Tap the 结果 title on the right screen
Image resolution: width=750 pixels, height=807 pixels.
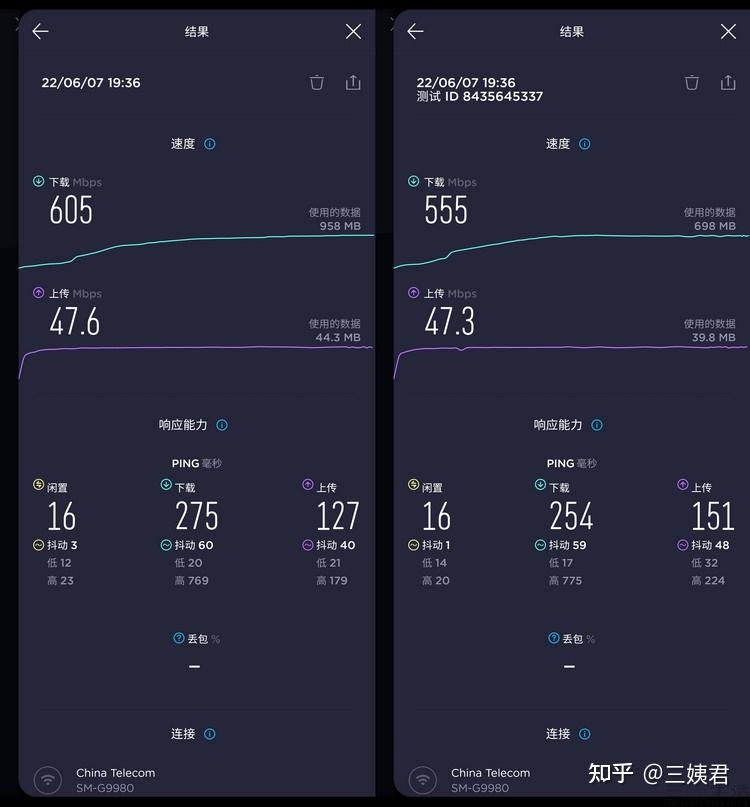point(571,31)
